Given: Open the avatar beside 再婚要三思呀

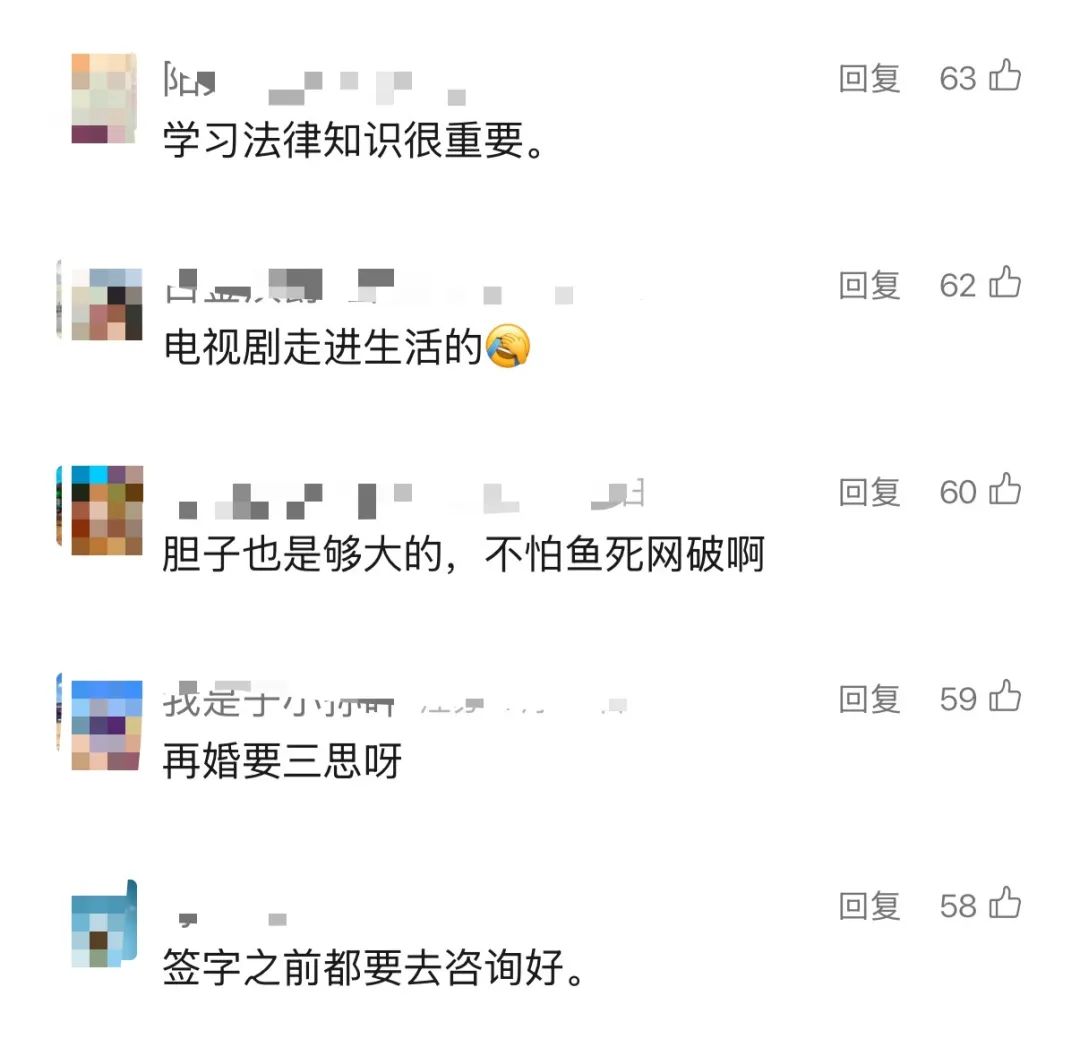Looking at the screenshot, I should click(105, 725).
